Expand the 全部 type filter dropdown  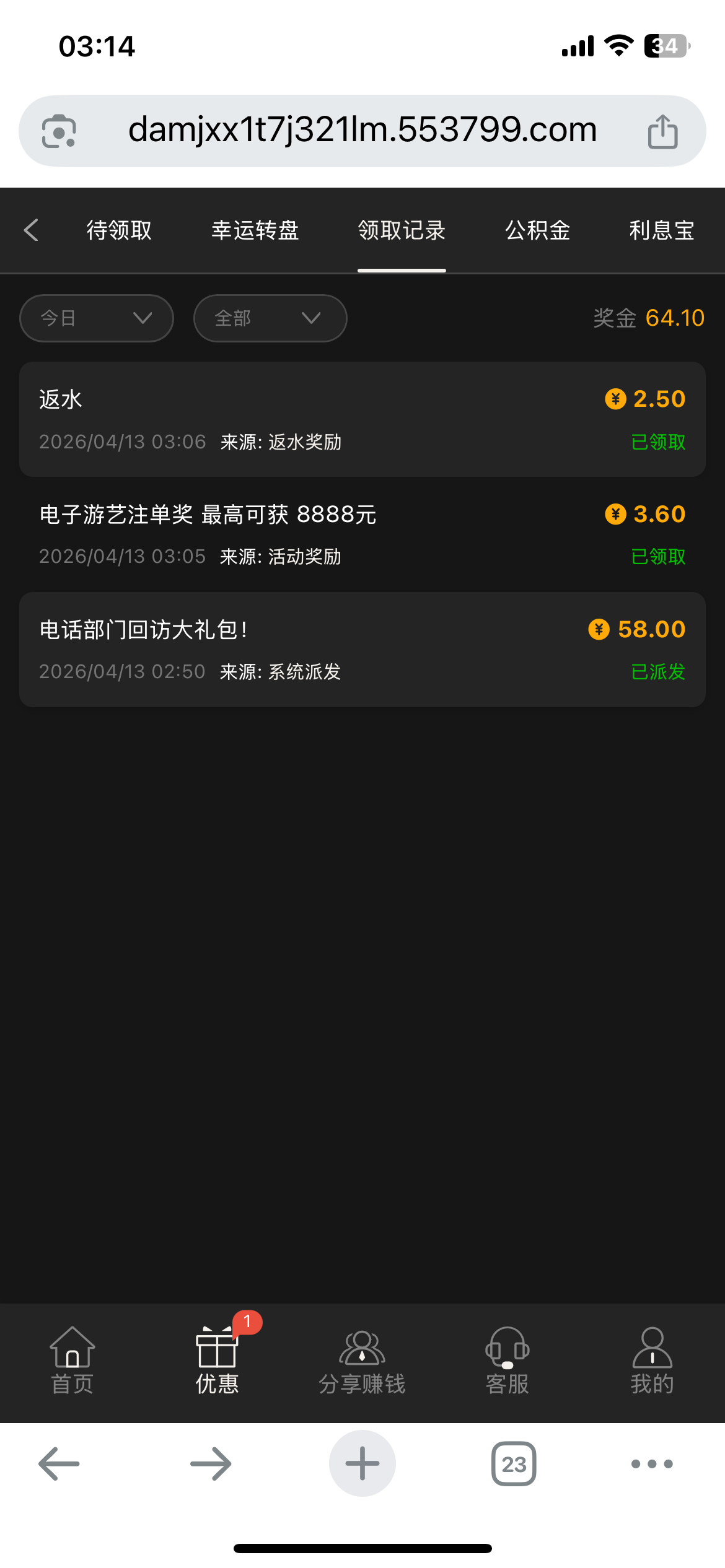(x=270, y=318)
